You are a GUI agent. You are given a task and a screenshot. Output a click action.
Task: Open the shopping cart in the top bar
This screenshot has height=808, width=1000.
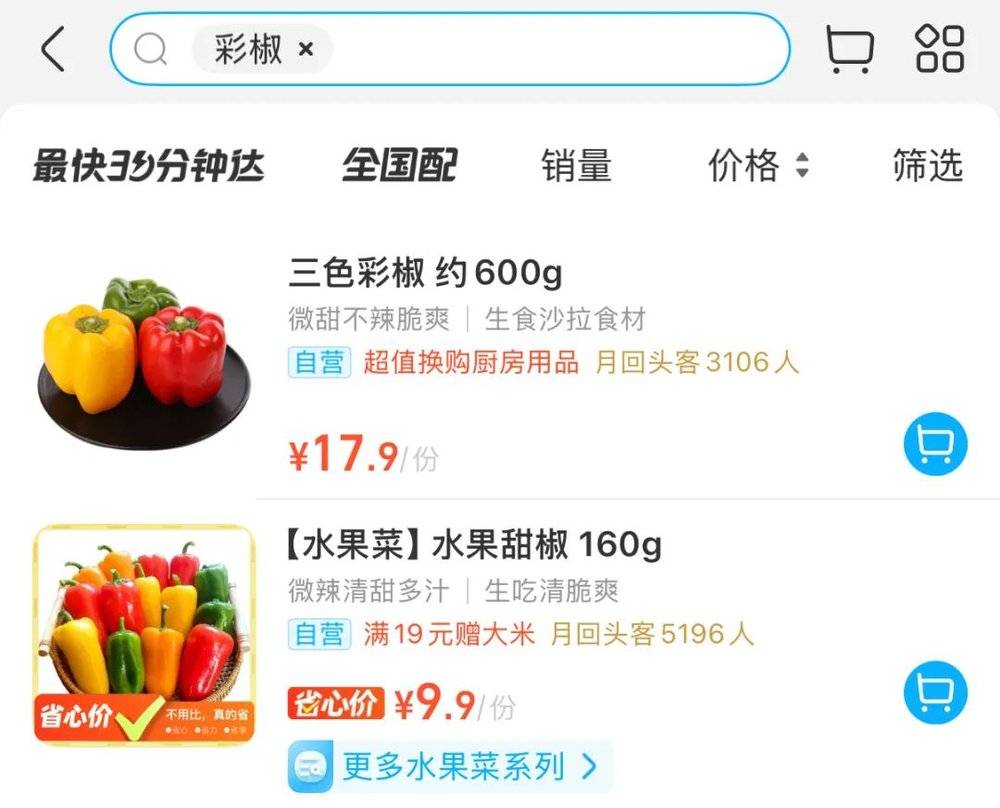[x=849, y=49]
